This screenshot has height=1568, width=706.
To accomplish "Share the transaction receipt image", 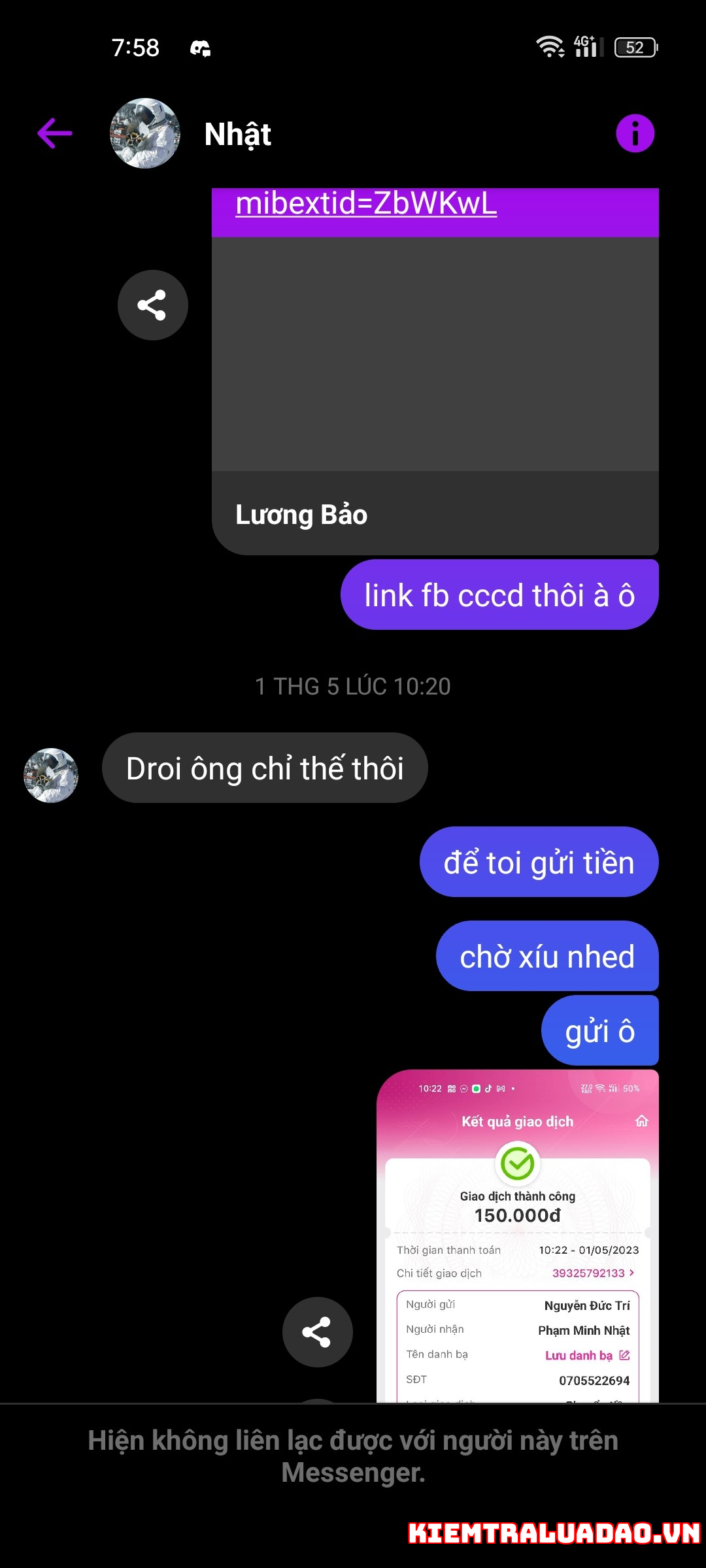I will [x=317, y=1332].
